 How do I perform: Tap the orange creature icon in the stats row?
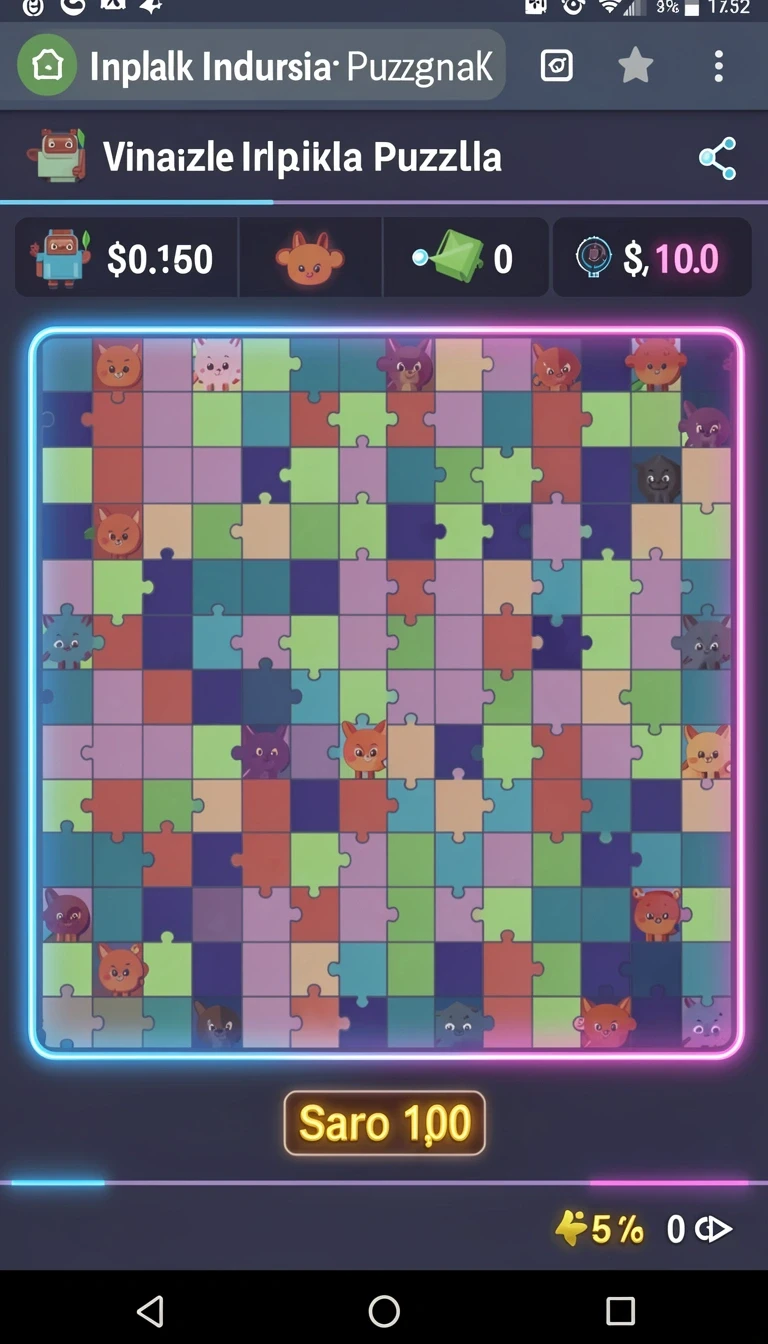pos(310,258)
